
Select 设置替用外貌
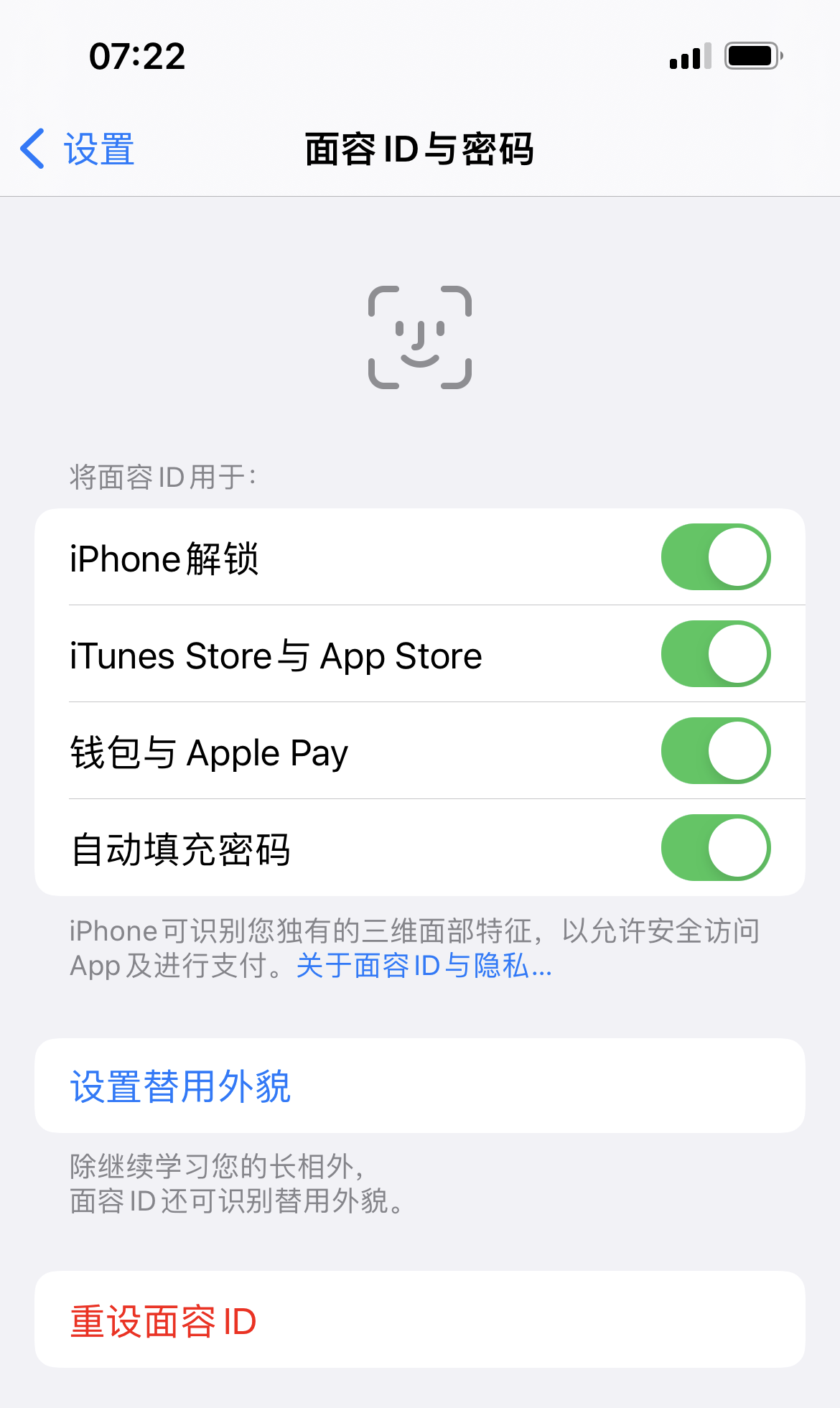click(x=181, y=1086)
